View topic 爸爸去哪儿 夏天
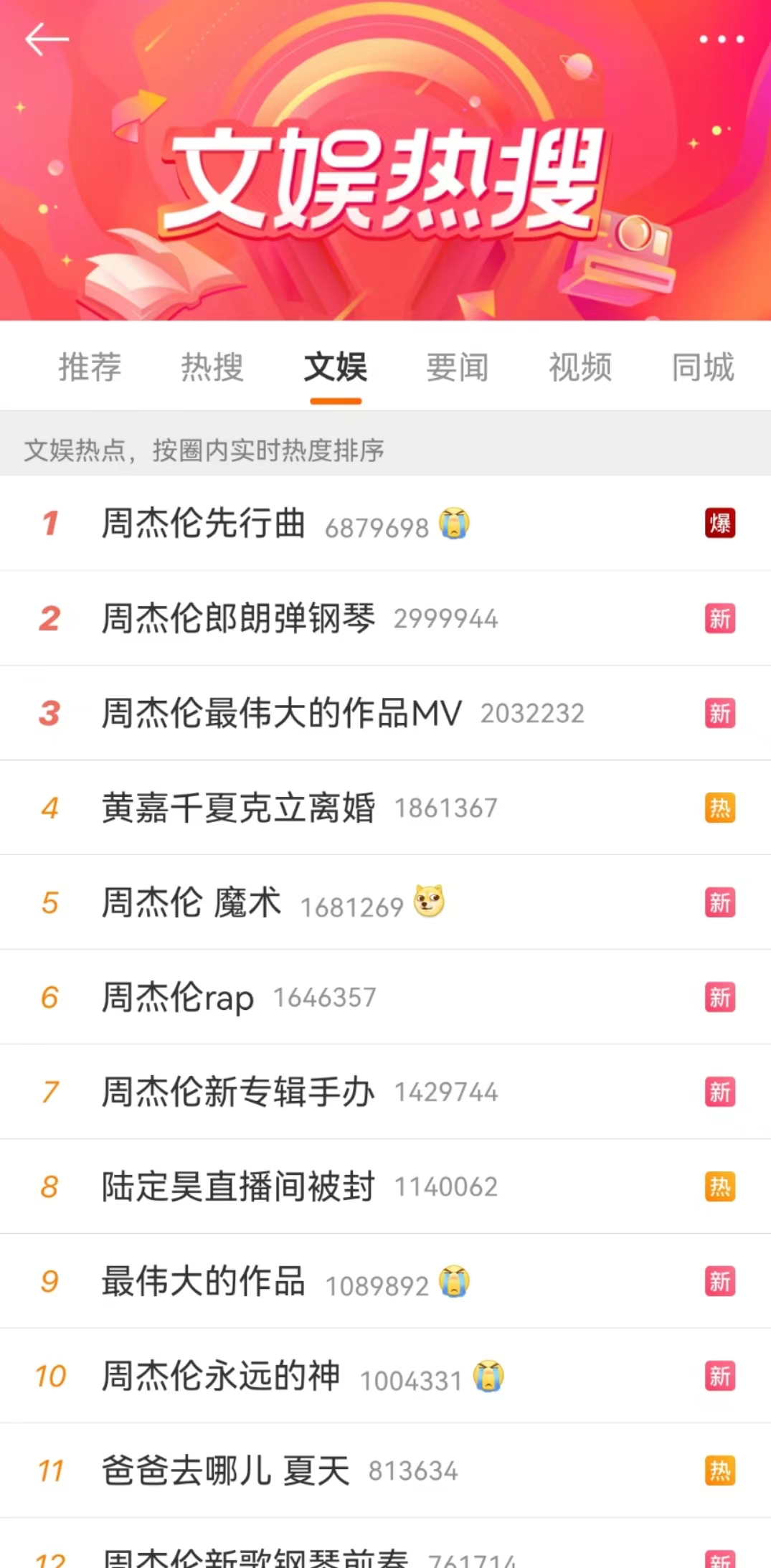The height and width of the screenshot is (1568, 771). tap(225, 1470)
